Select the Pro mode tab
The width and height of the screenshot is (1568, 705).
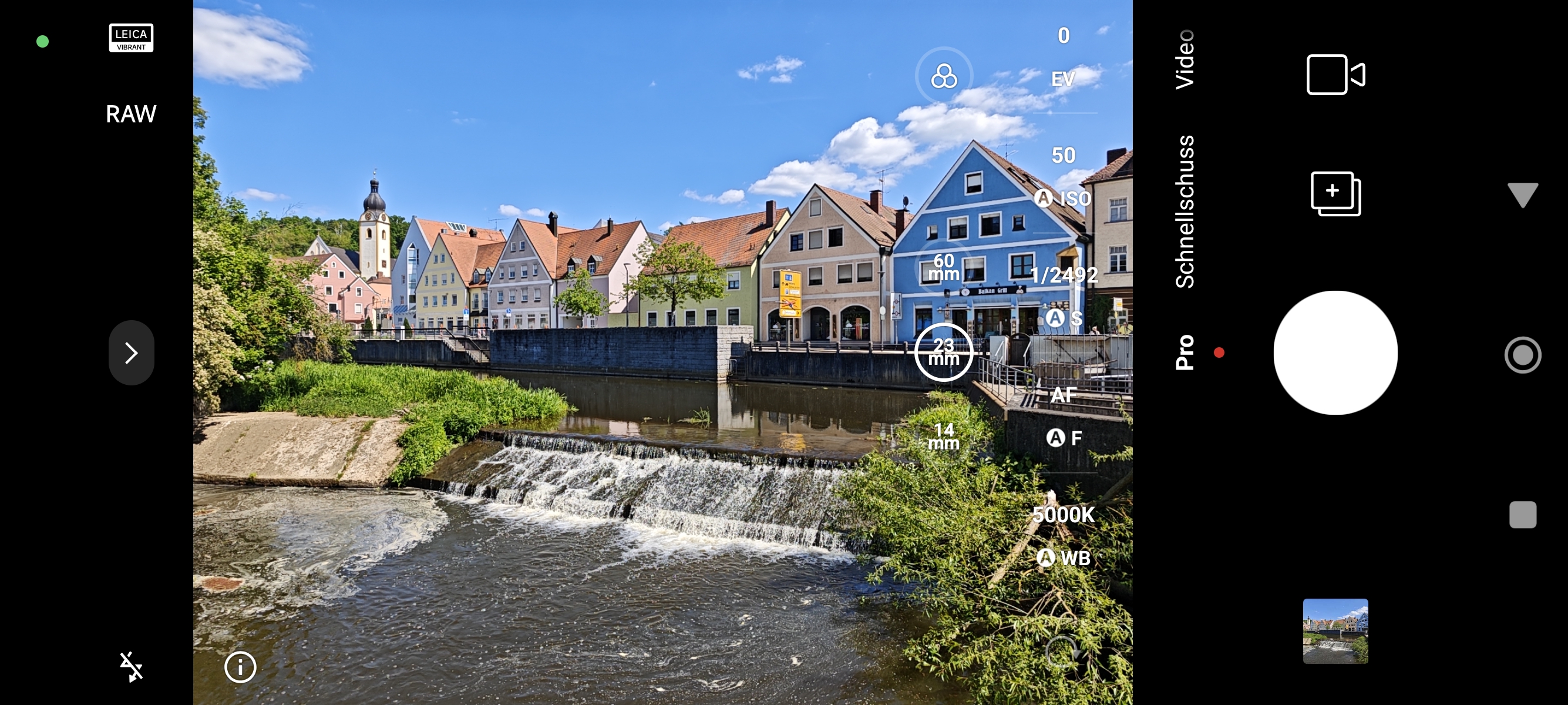coord(1185,352)
